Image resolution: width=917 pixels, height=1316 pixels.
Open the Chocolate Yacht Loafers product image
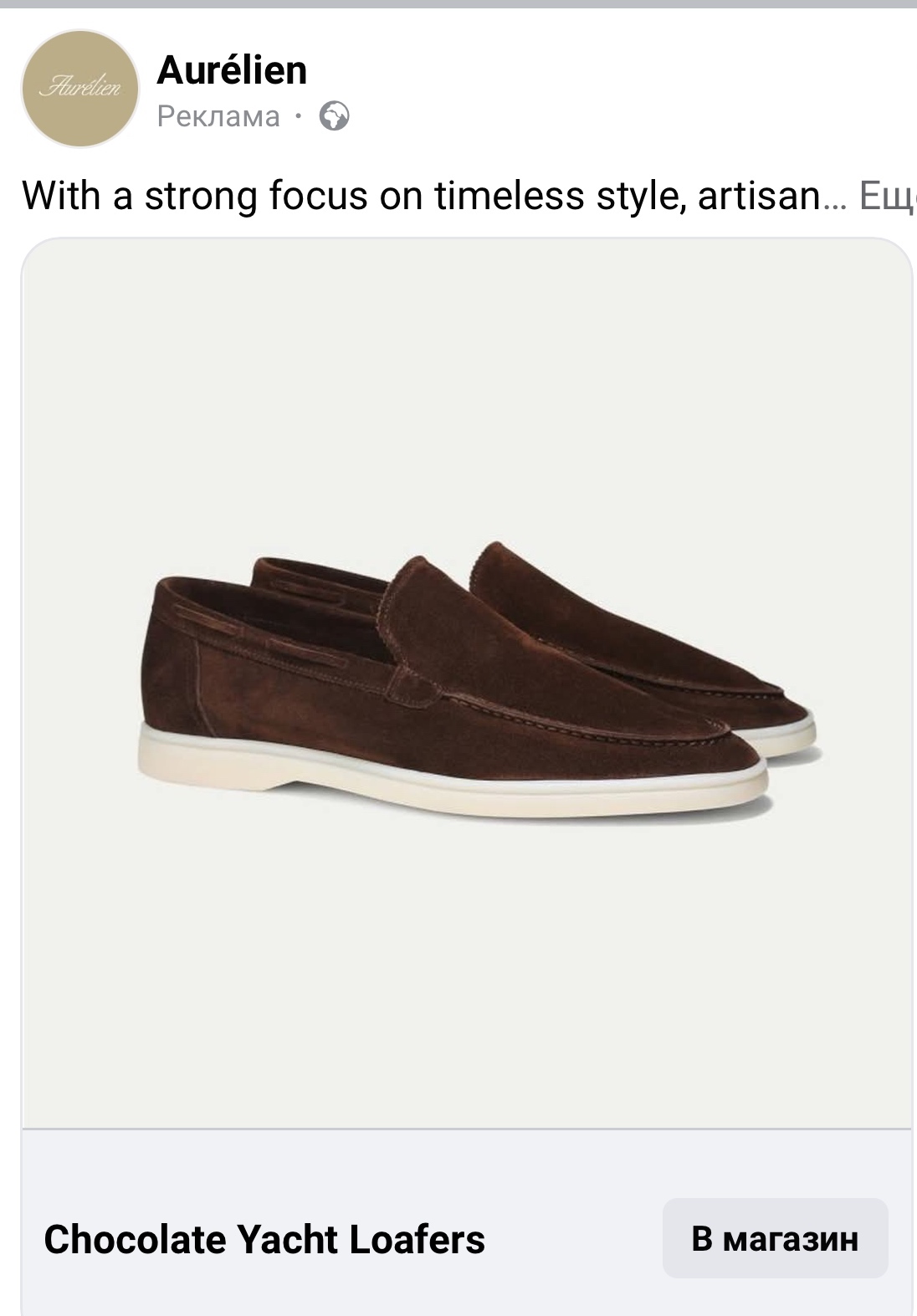coord(466,682)
